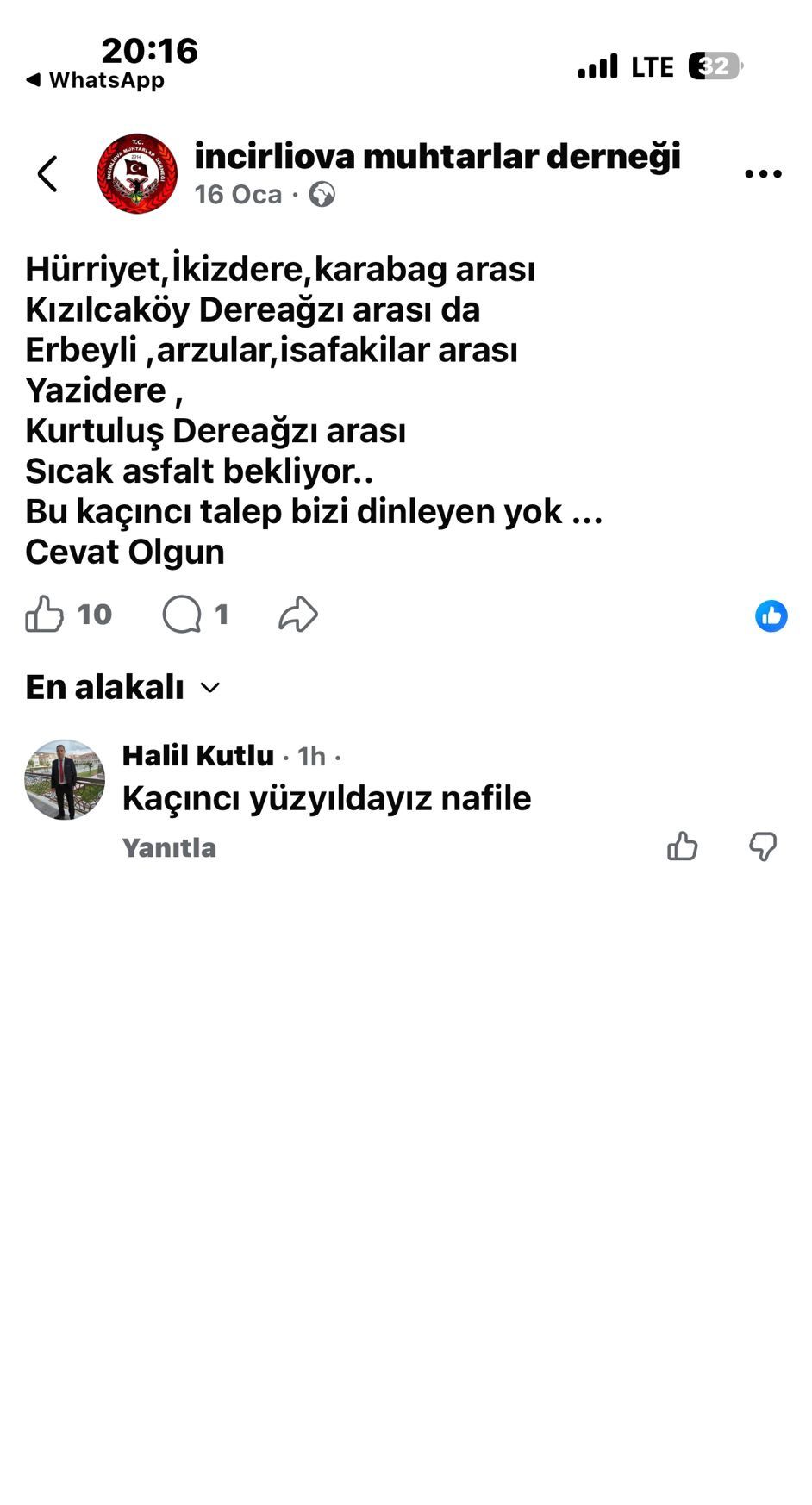This screenshot has height=1505, width=812.
Task: Share the post using the share arrow icon
Action: tap(297, 615)
